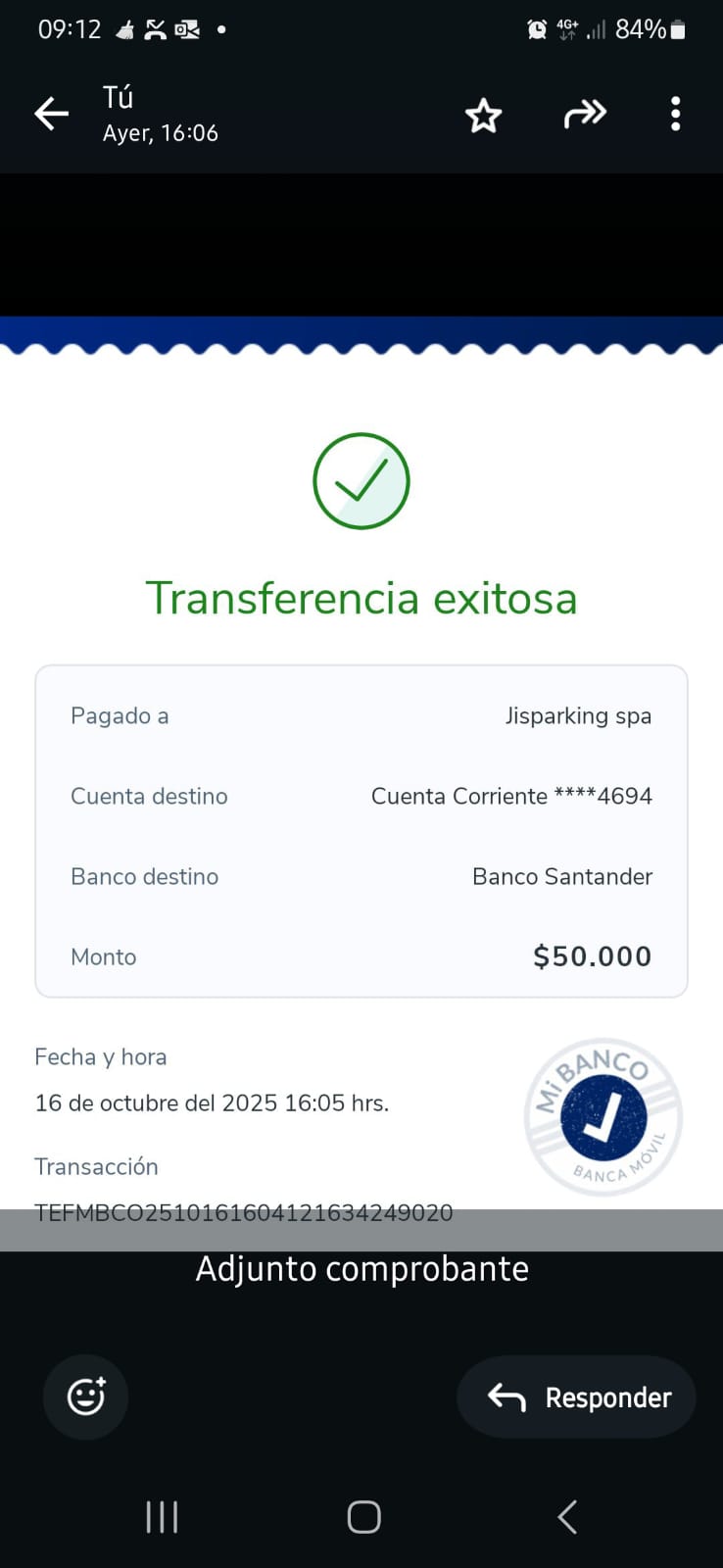The height and width of the screenshot is (1568, 723).
Task: Go back from the image viewer
Action: coord(51,115)
